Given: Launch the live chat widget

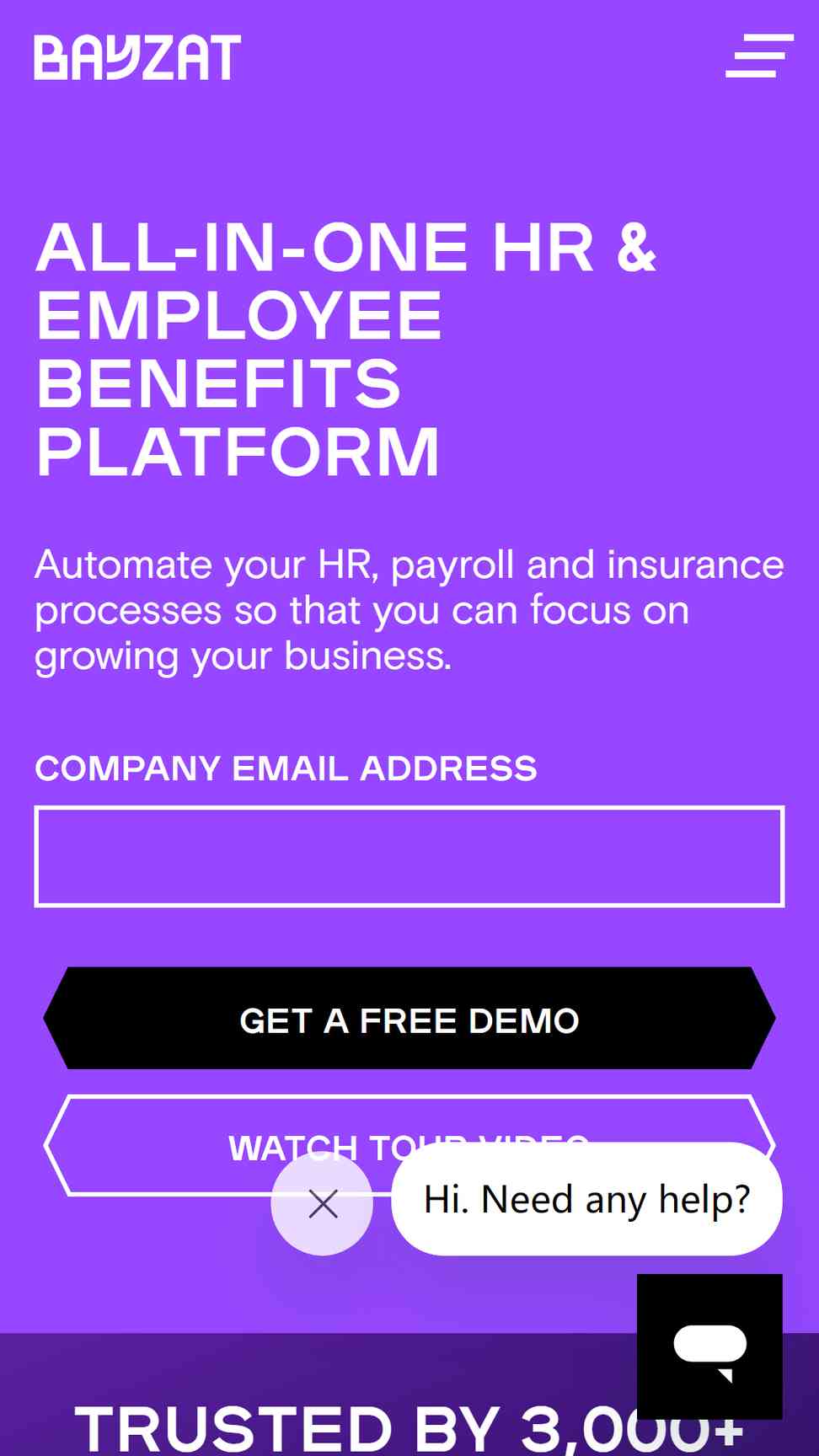Looking at the screenshot, I should (x=709, y=1346).
